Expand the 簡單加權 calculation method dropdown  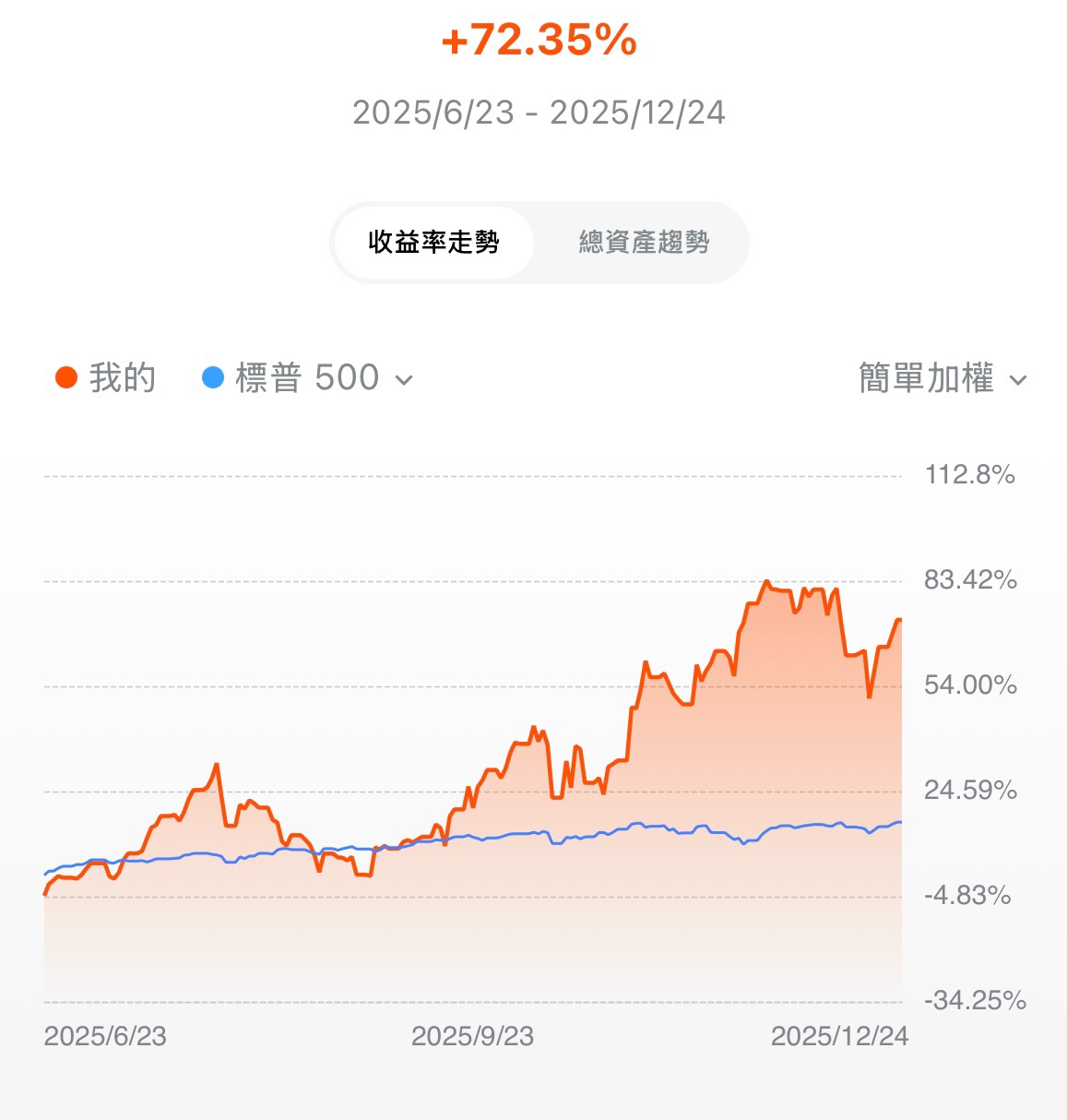coord(942,378)
